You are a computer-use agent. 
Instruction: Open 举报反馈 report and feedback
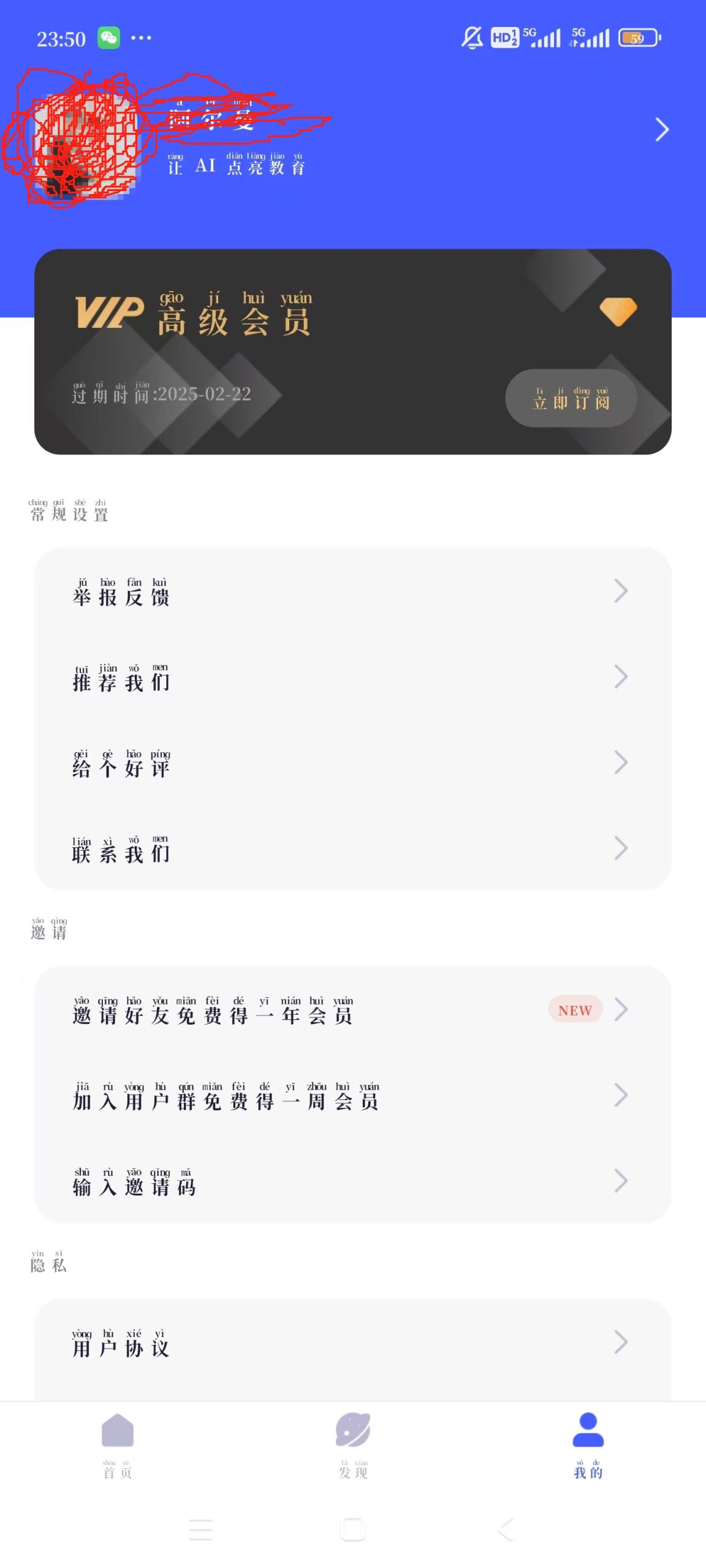tap(352, 592)
